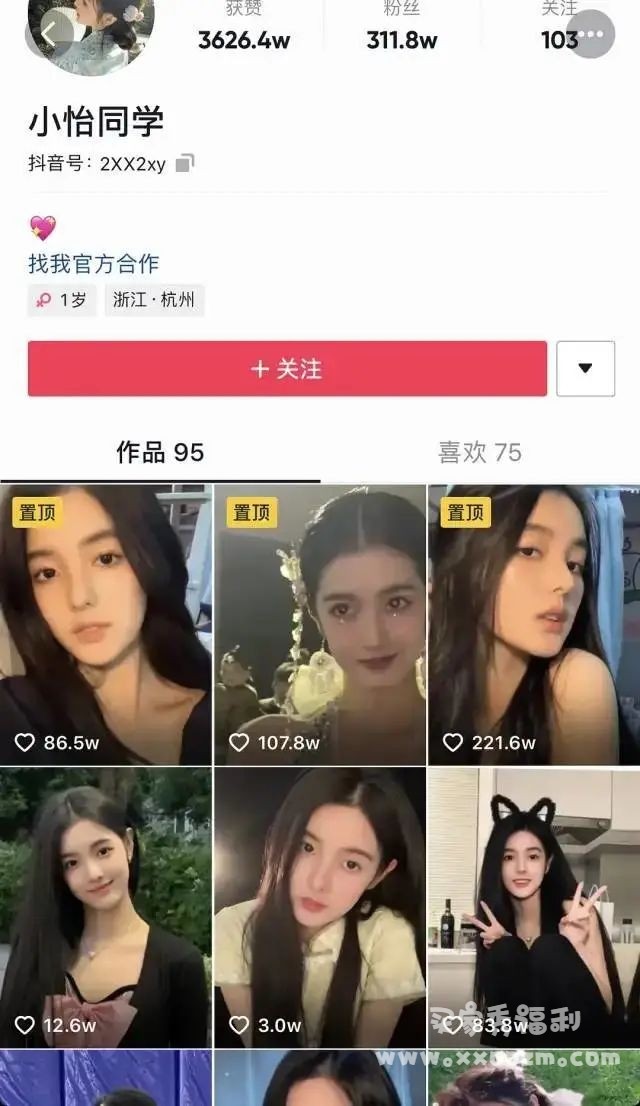
Task: Open the three-dot overflow menu
Action: (592, 34)
